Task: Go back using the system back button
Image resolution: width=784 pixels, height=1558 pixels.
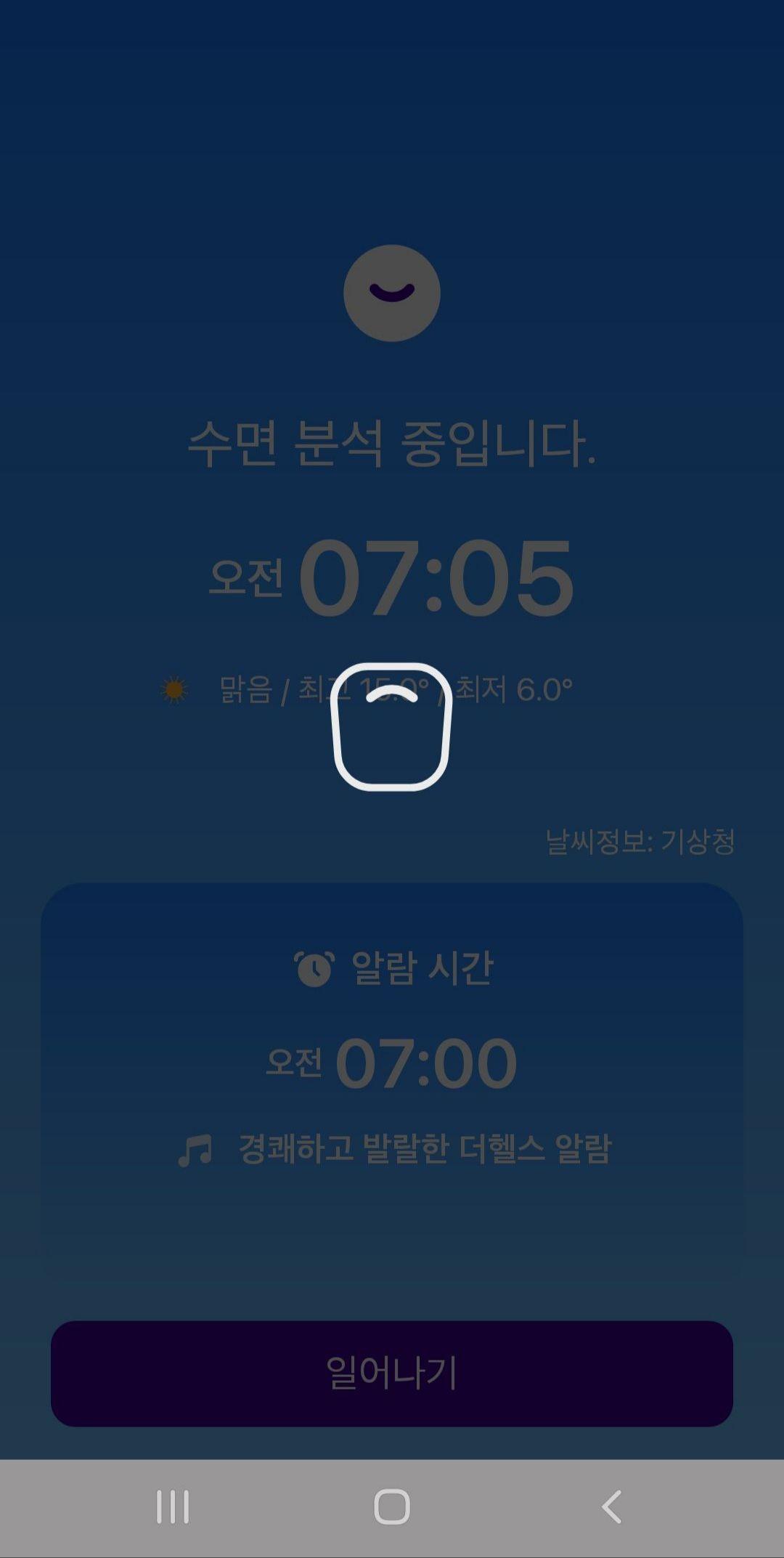Action: click(x=612, y=1506)
